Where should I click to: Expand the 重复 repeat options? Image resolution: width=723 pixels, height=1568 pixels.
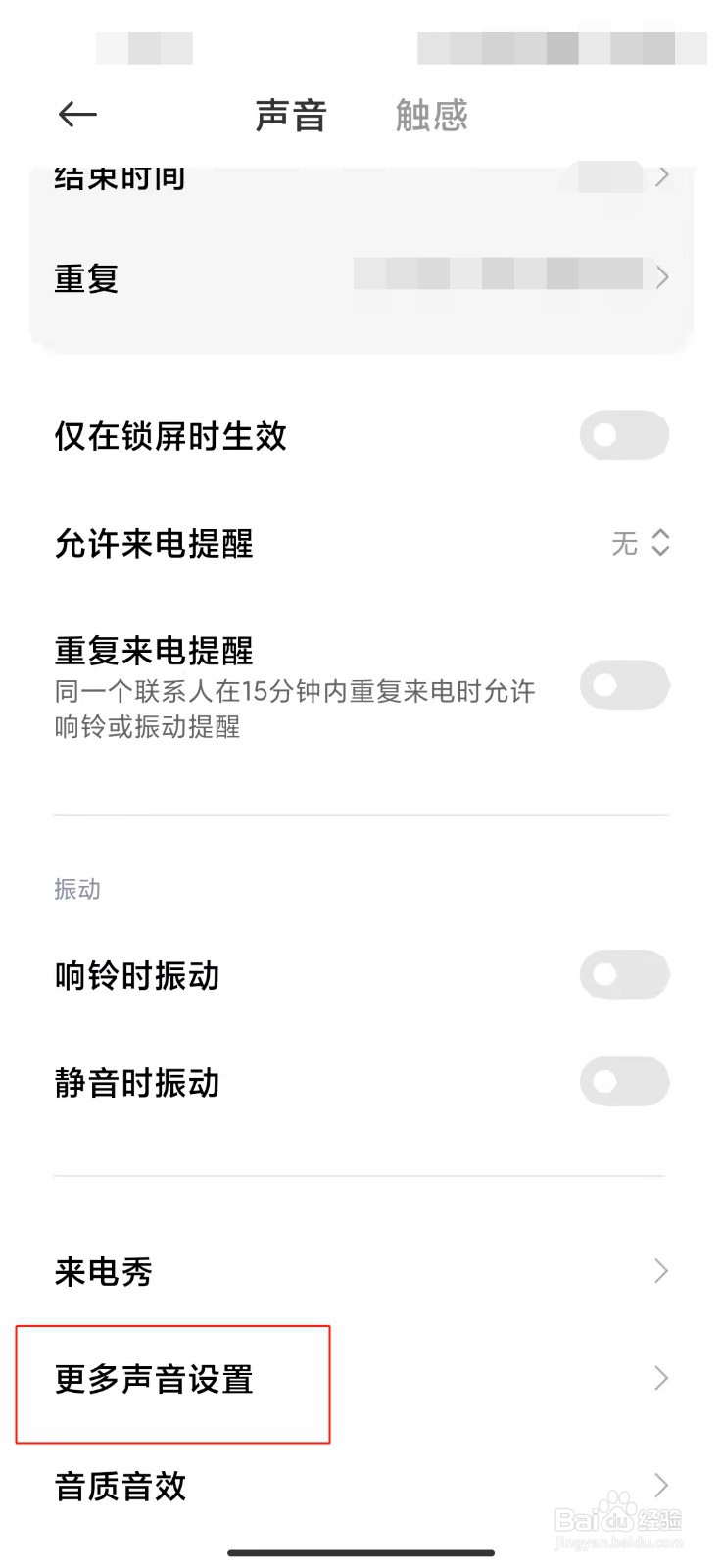[362, 277]
